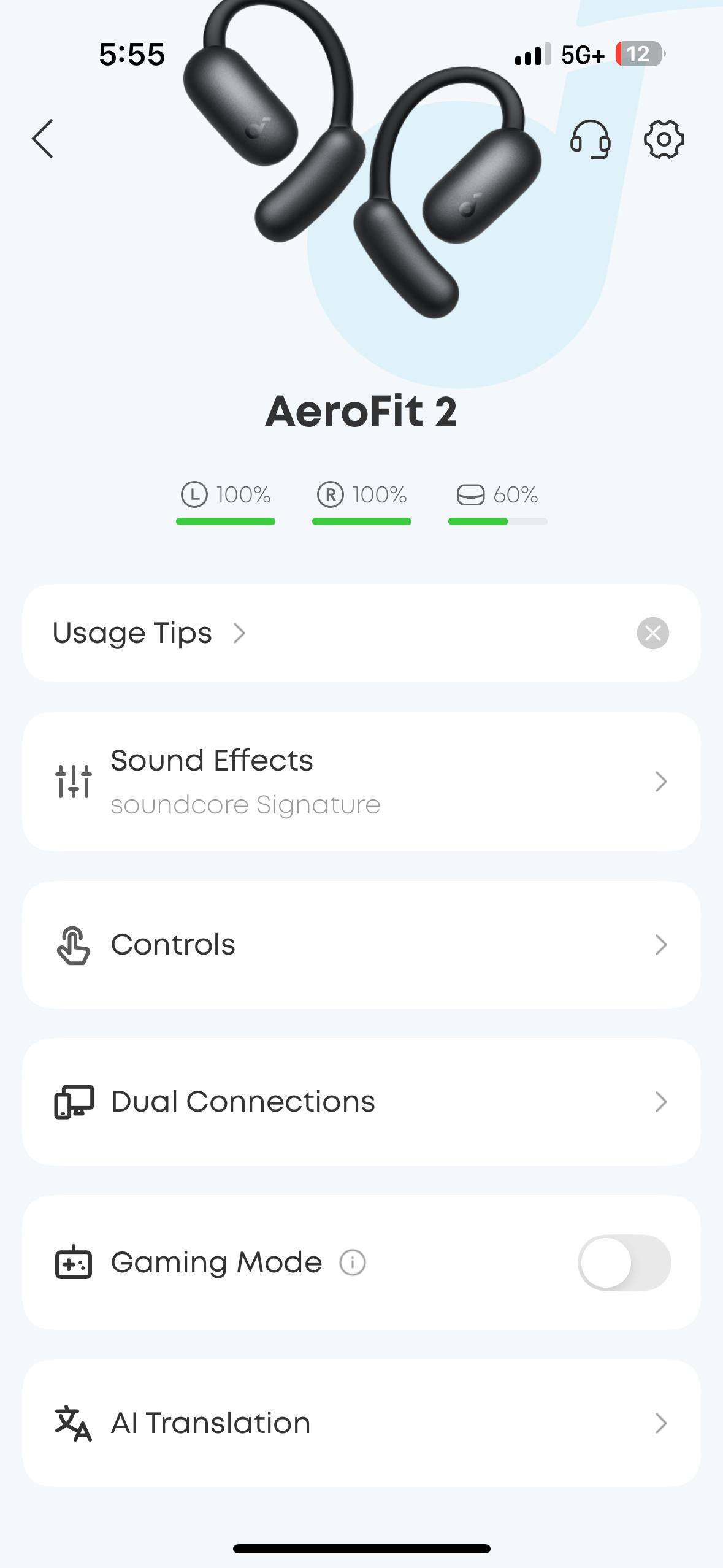Image resolution: width=723 pixels, height=1568 pixels.
Task: Go back using the arrow icon
Action: click(43, 139)
